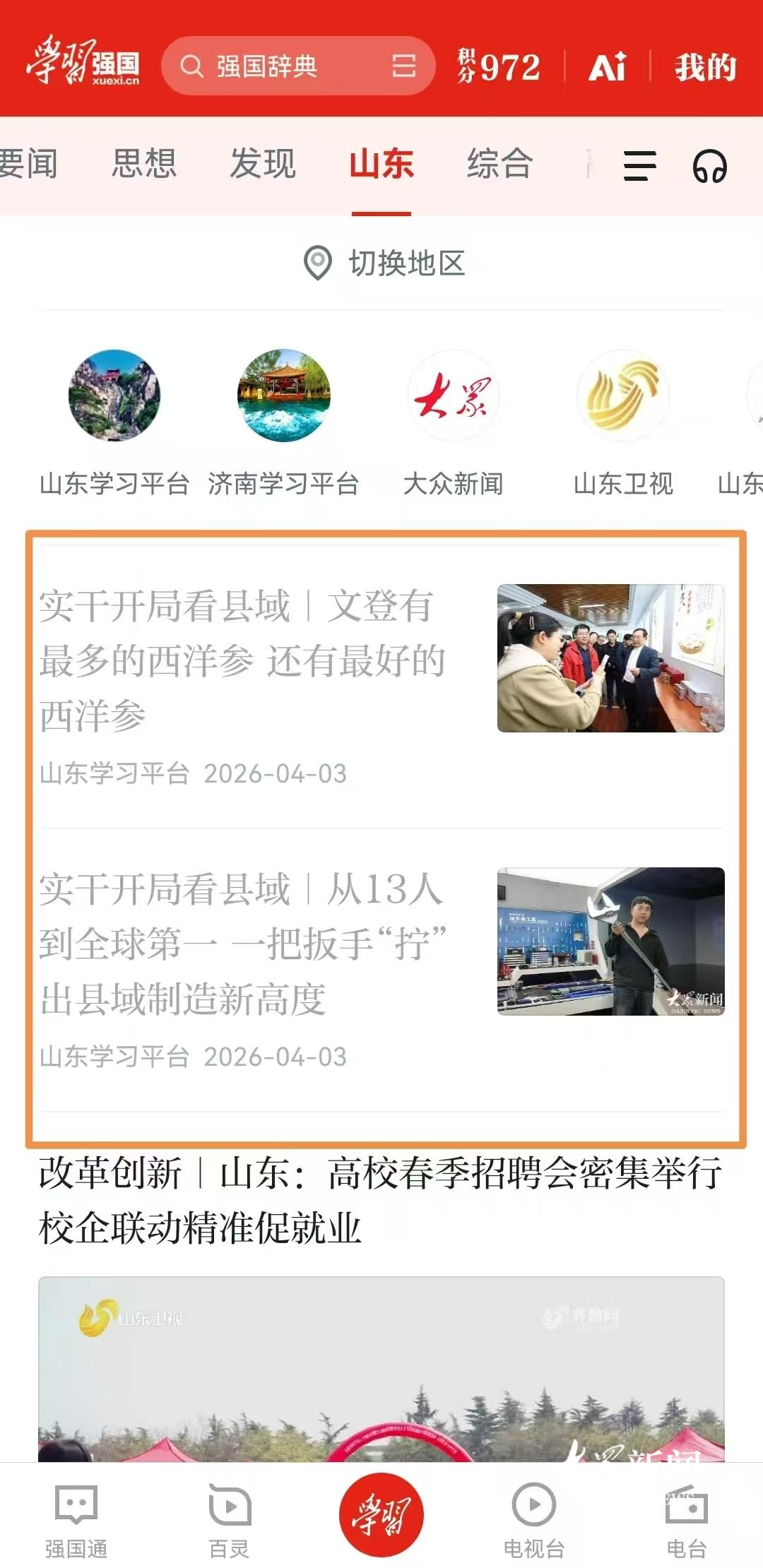Read the 文登西洋参 article

244,660
